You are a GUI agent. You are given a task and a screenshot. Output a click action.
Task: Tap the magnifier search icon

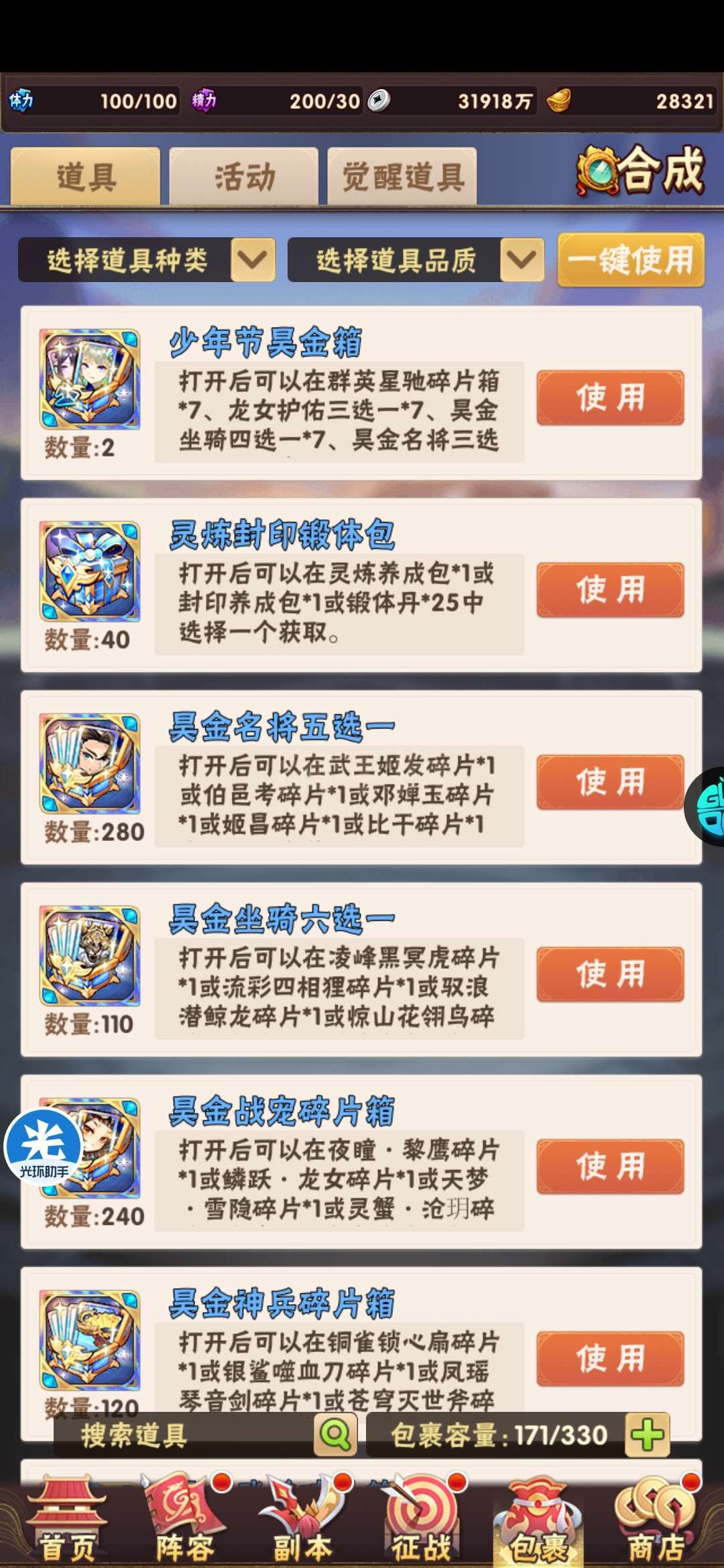(x=335, y=1435)
